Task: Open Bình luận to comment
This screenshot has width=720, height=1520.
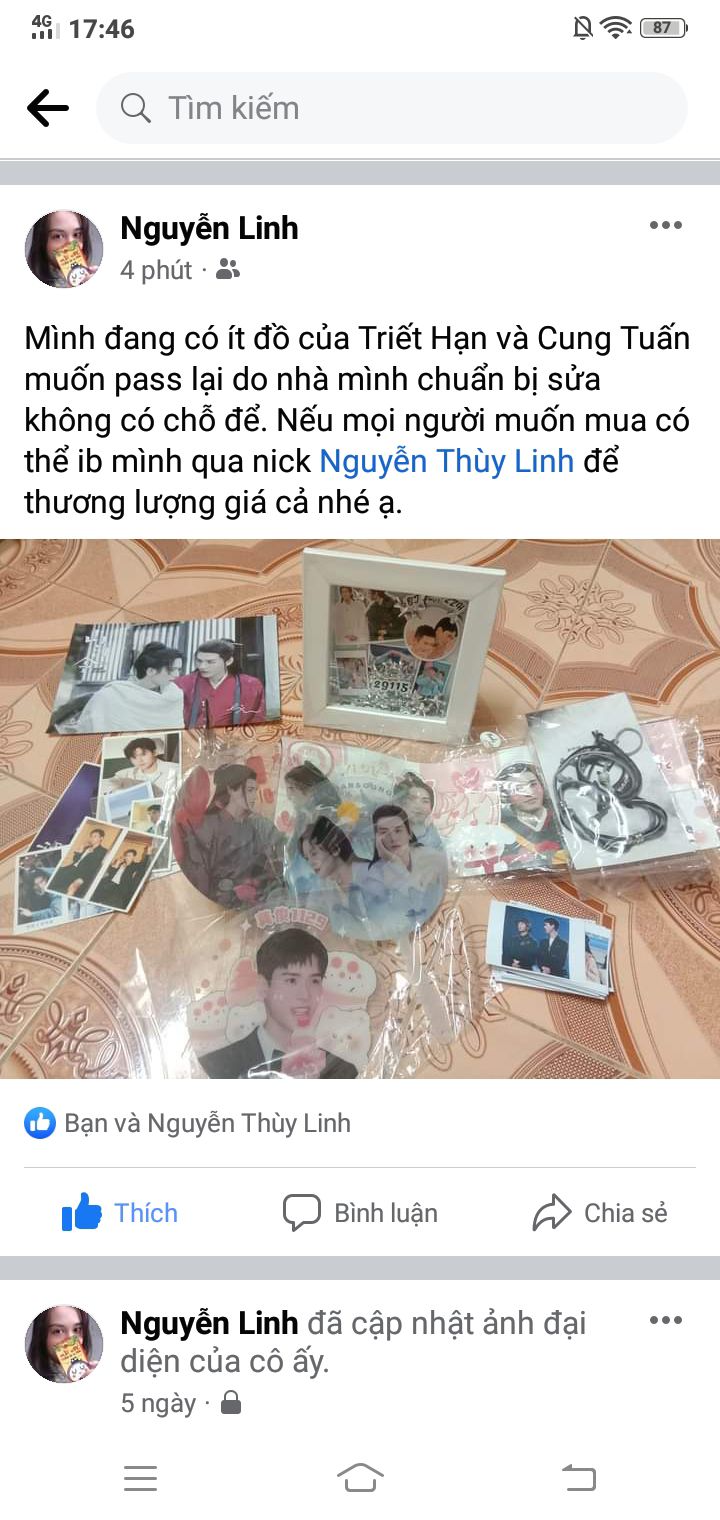Action: point(360,1213)
